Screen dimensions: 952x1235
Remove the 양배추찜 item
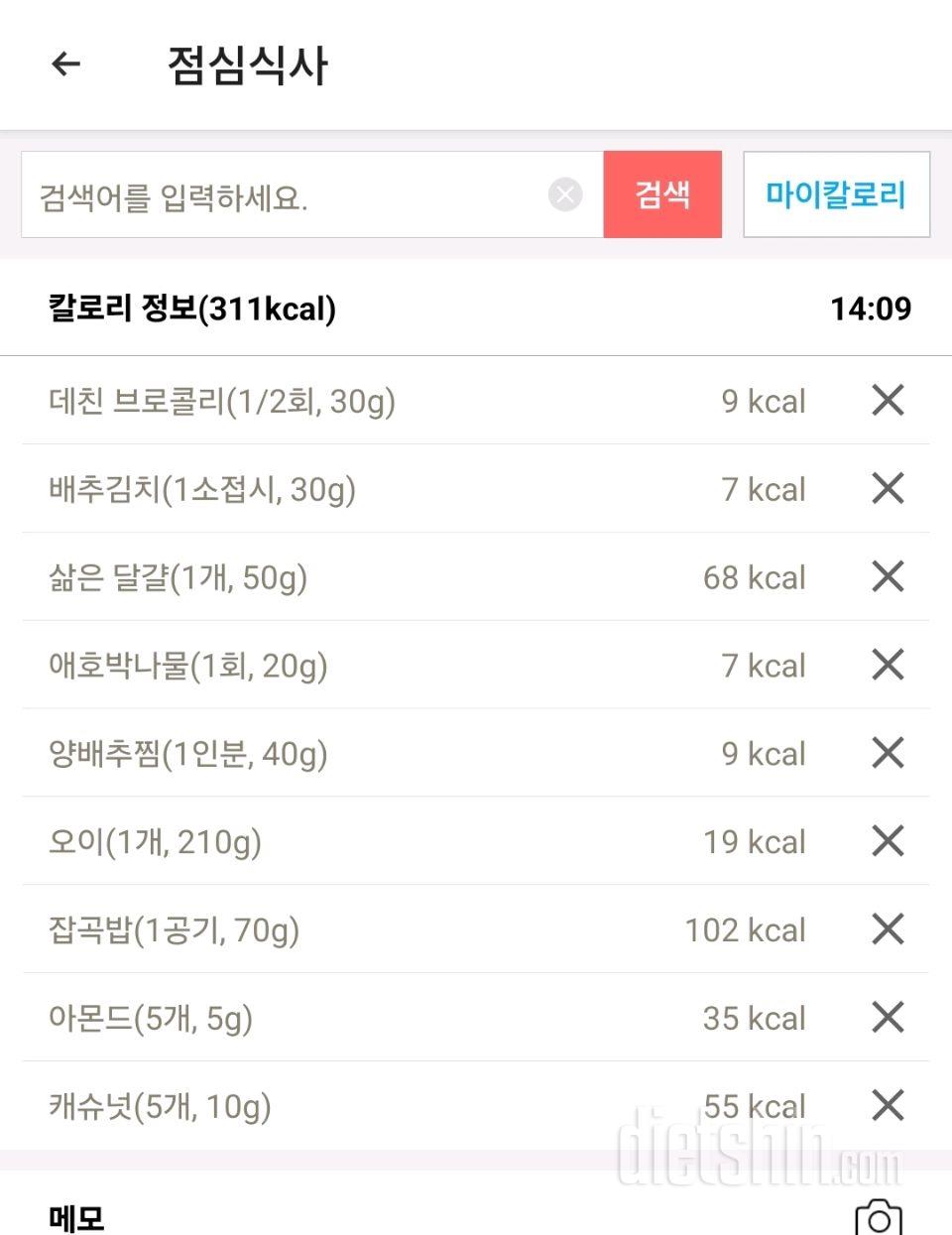pyautogui.click(x=888, y=753)
